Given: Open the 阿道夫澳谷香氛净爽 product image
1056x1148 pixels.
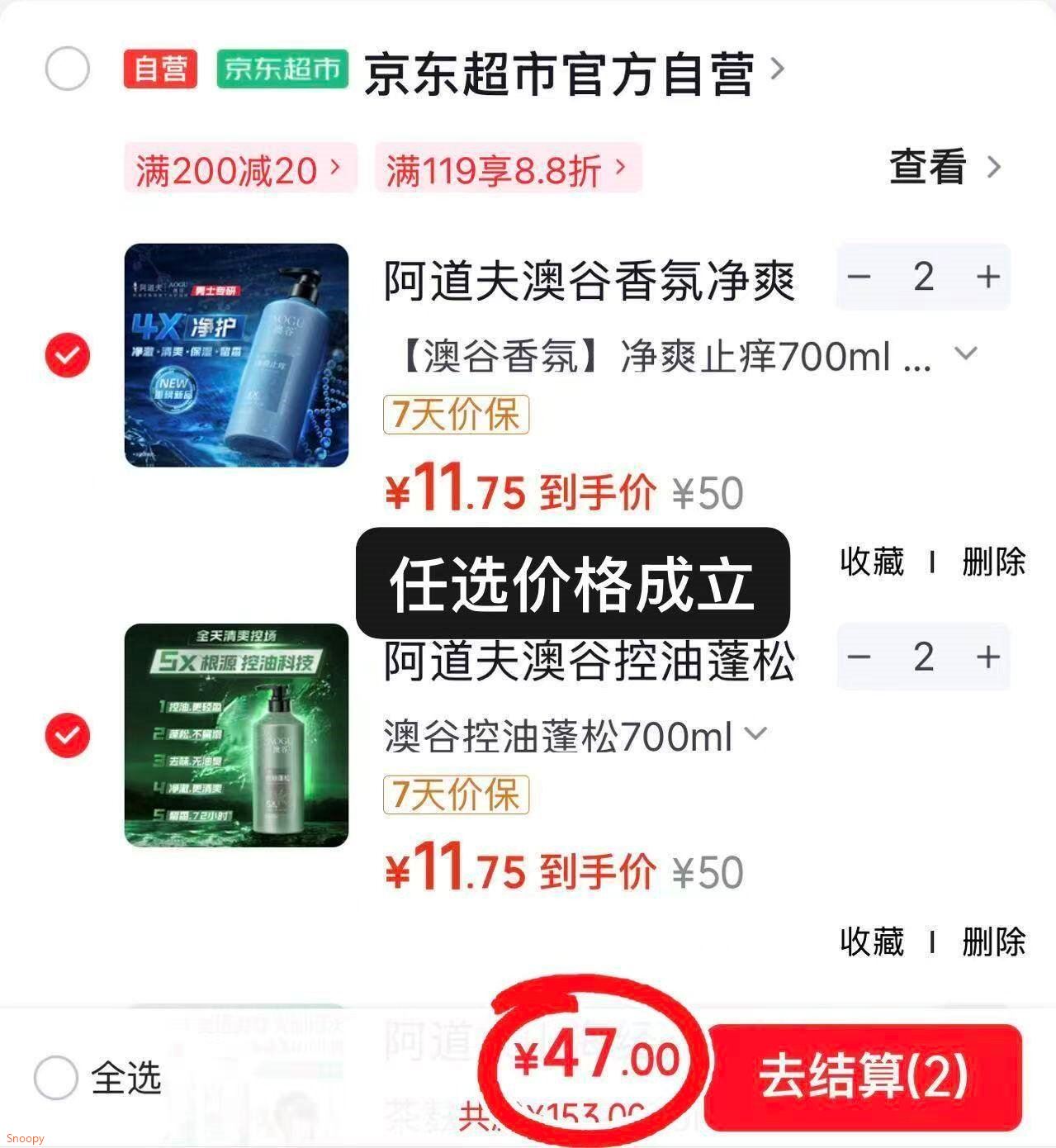Looking at the screenshot, I should pos(236,355).
